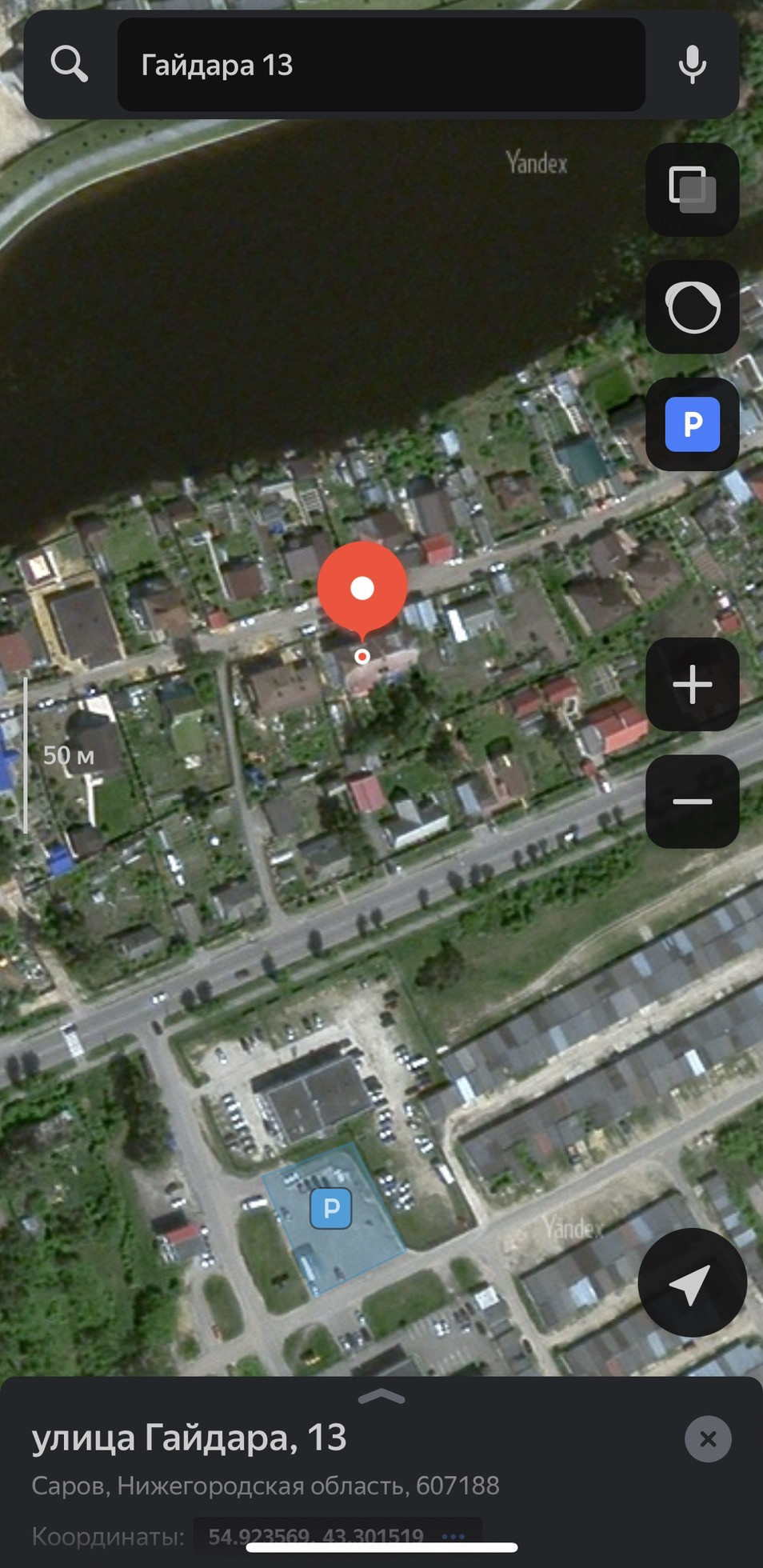Select the parking lot marker on the map
The height and width of the screenshot is (1568, 763).
[331, 1208]
